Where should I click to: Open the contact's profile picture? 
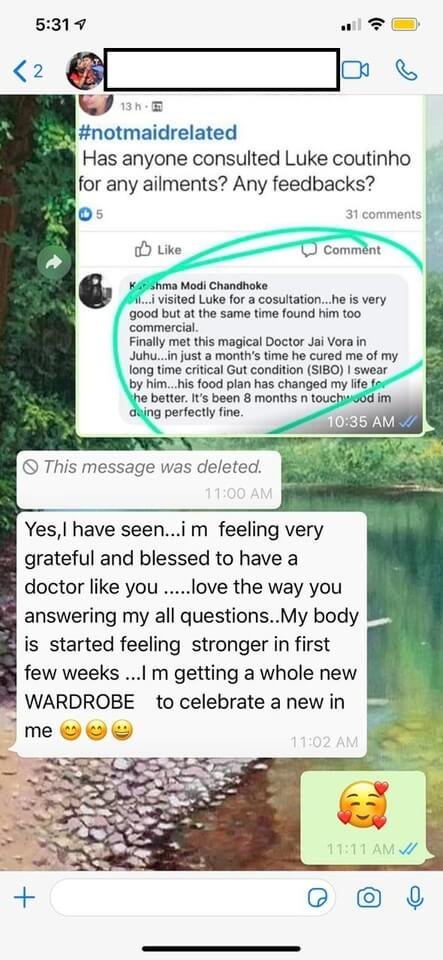(x=85, y=71)
